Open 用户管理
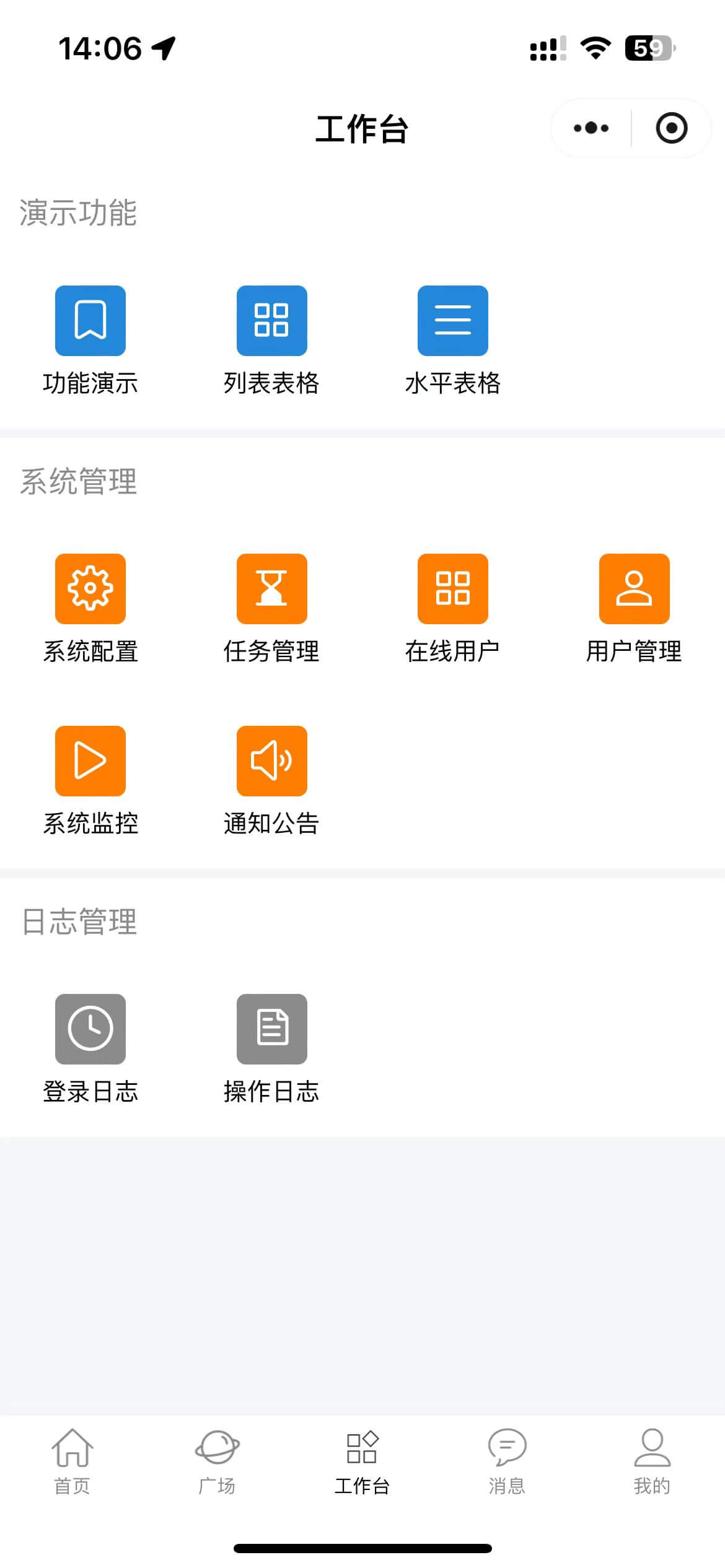The width and height of the screenshot is (725, 1568). click(634, 609)
